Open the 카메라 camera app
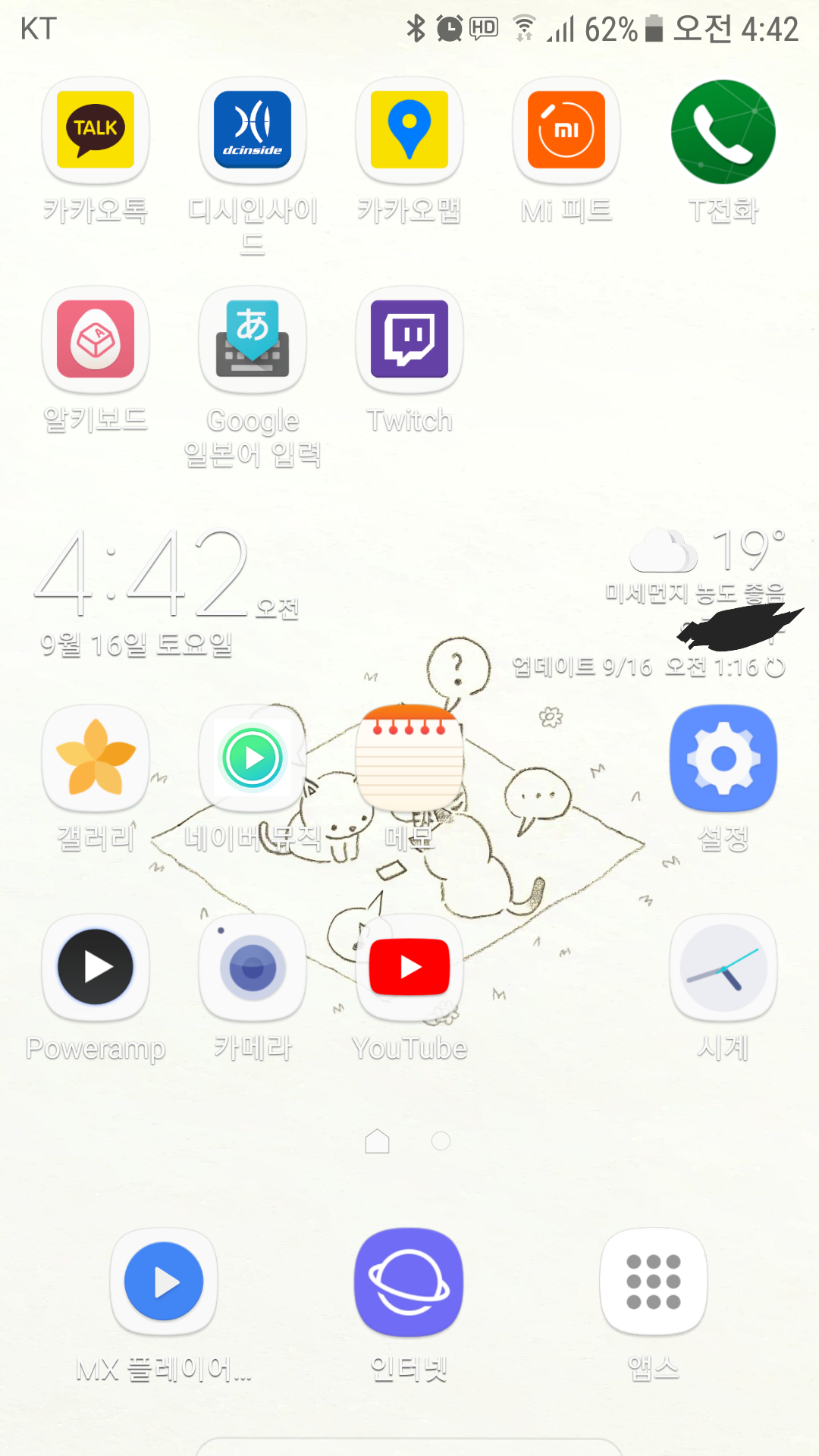This screenshot has height=1456, width=819. [253, 968]
